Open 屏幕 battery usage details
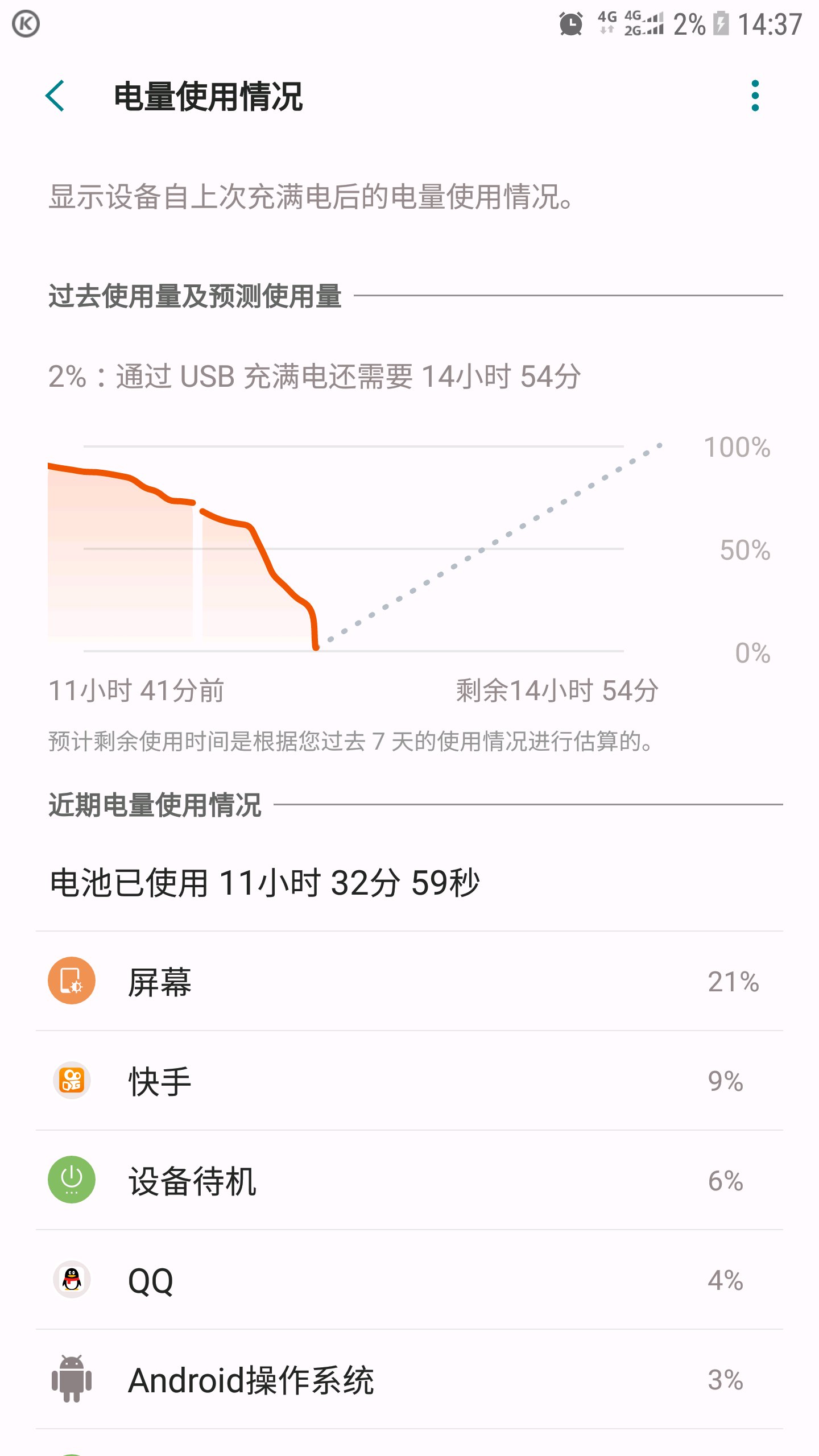 click(x=409, y=981)
